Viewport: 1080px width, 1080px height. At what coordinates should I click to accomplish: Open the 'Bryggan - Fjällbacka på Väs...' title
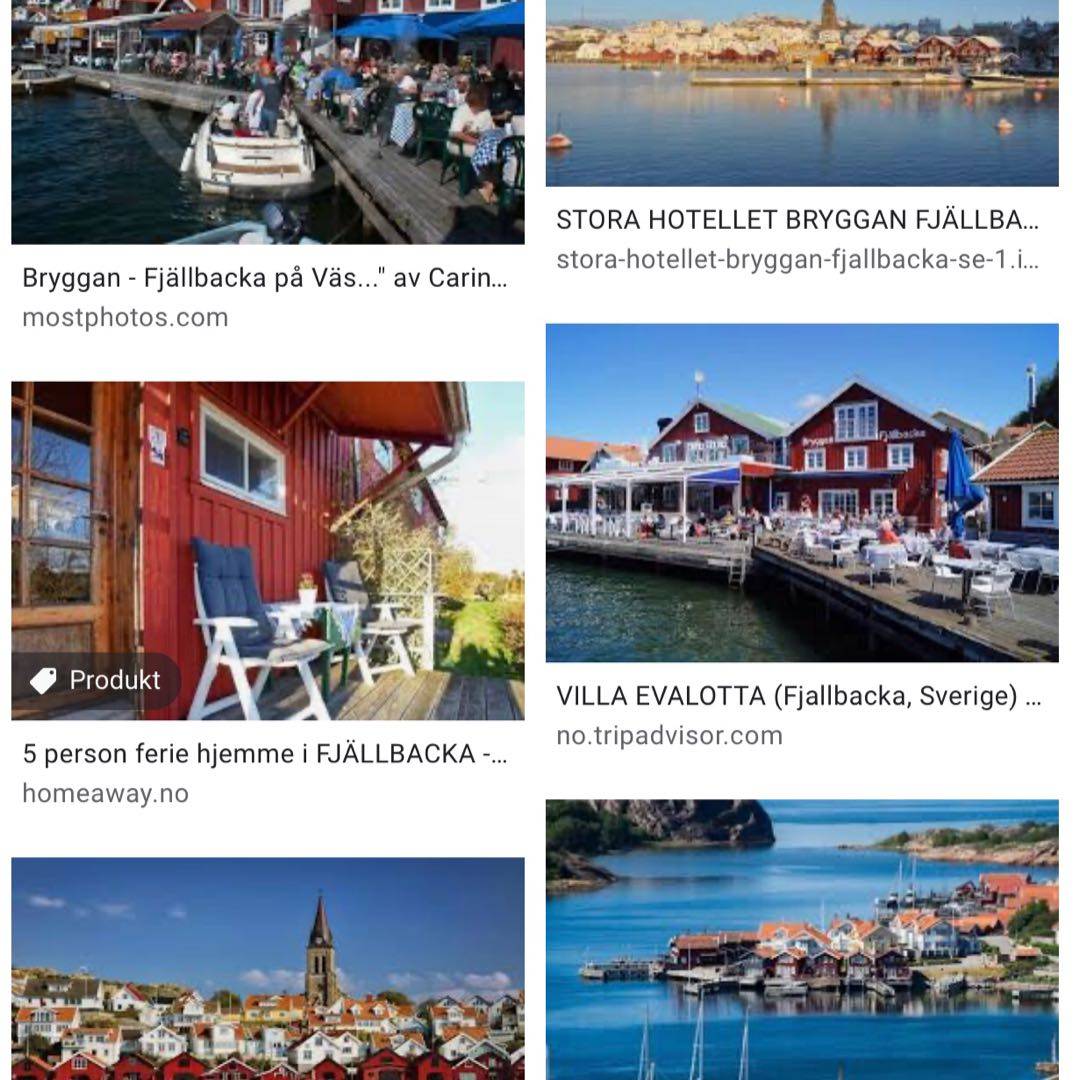point(265,278)
